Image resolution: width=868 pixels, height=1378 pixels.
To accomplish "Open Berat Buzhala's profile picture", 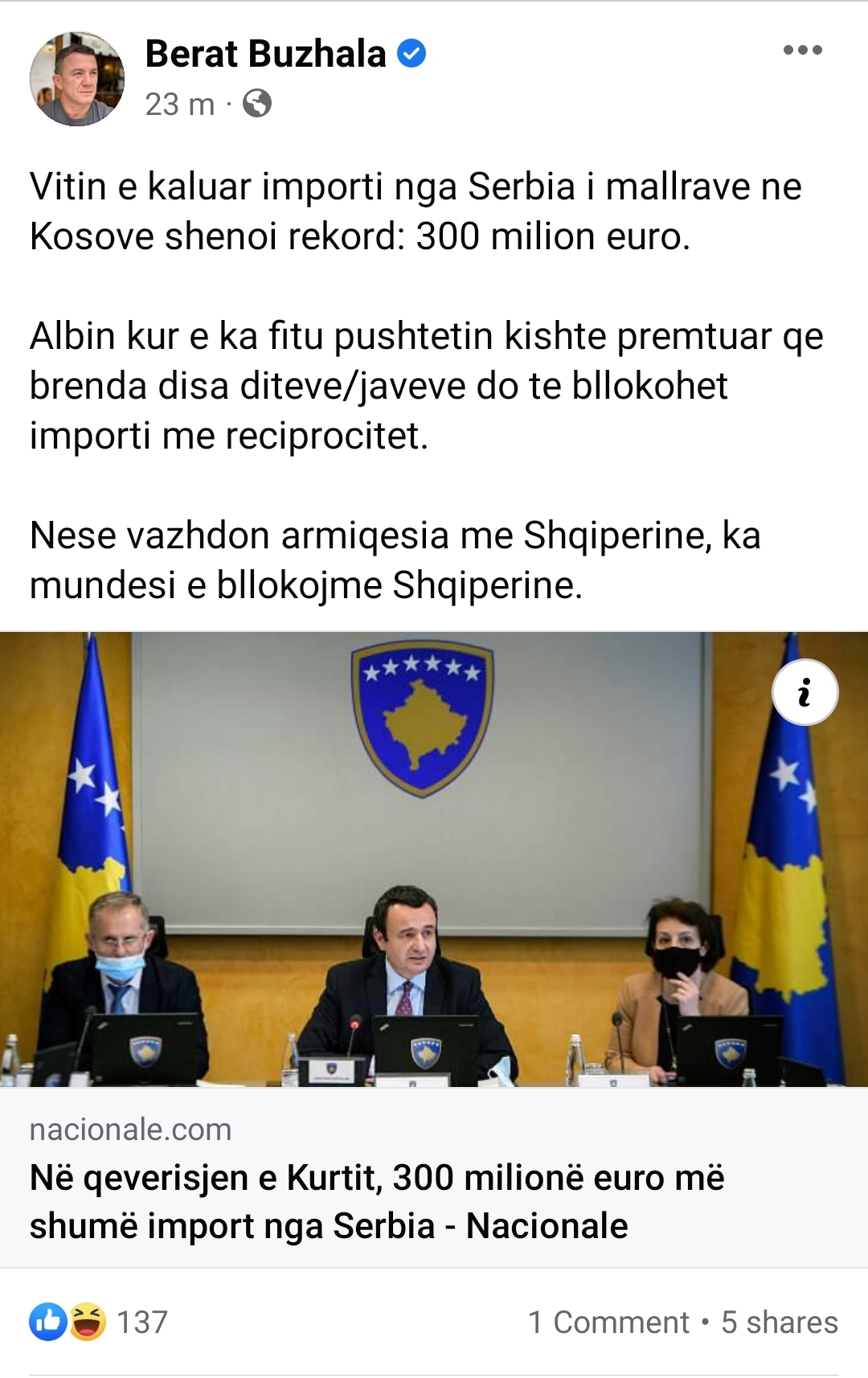I will 77,79.
